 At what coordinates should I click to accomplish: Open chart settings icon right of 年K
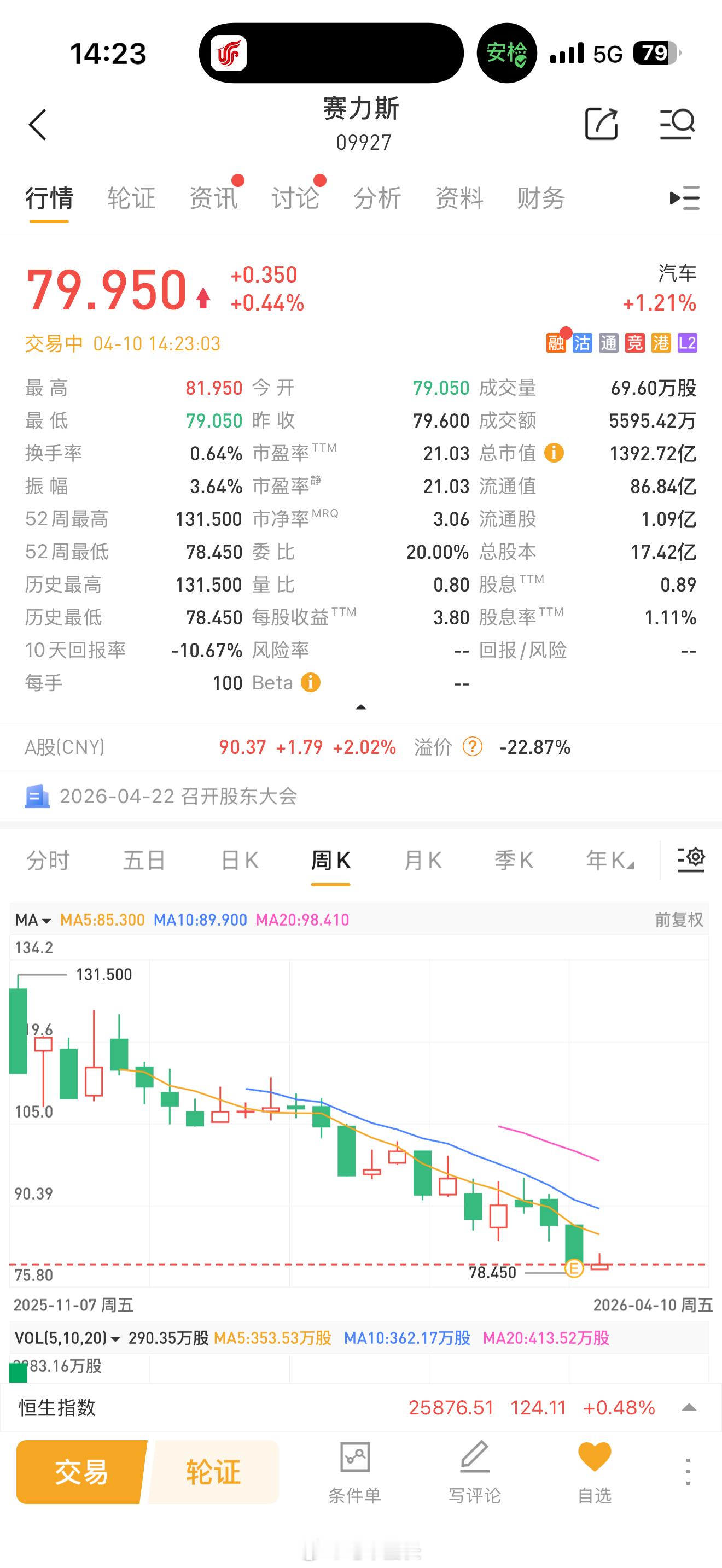click(x=690, y=860)
